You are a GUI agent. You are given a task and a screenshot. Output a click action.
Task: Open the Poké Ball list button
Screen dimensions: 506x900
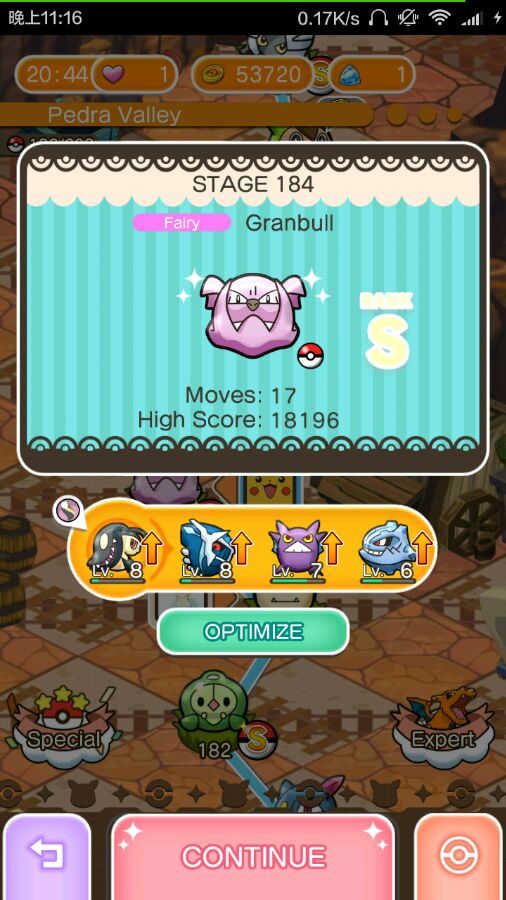(459, 857)
